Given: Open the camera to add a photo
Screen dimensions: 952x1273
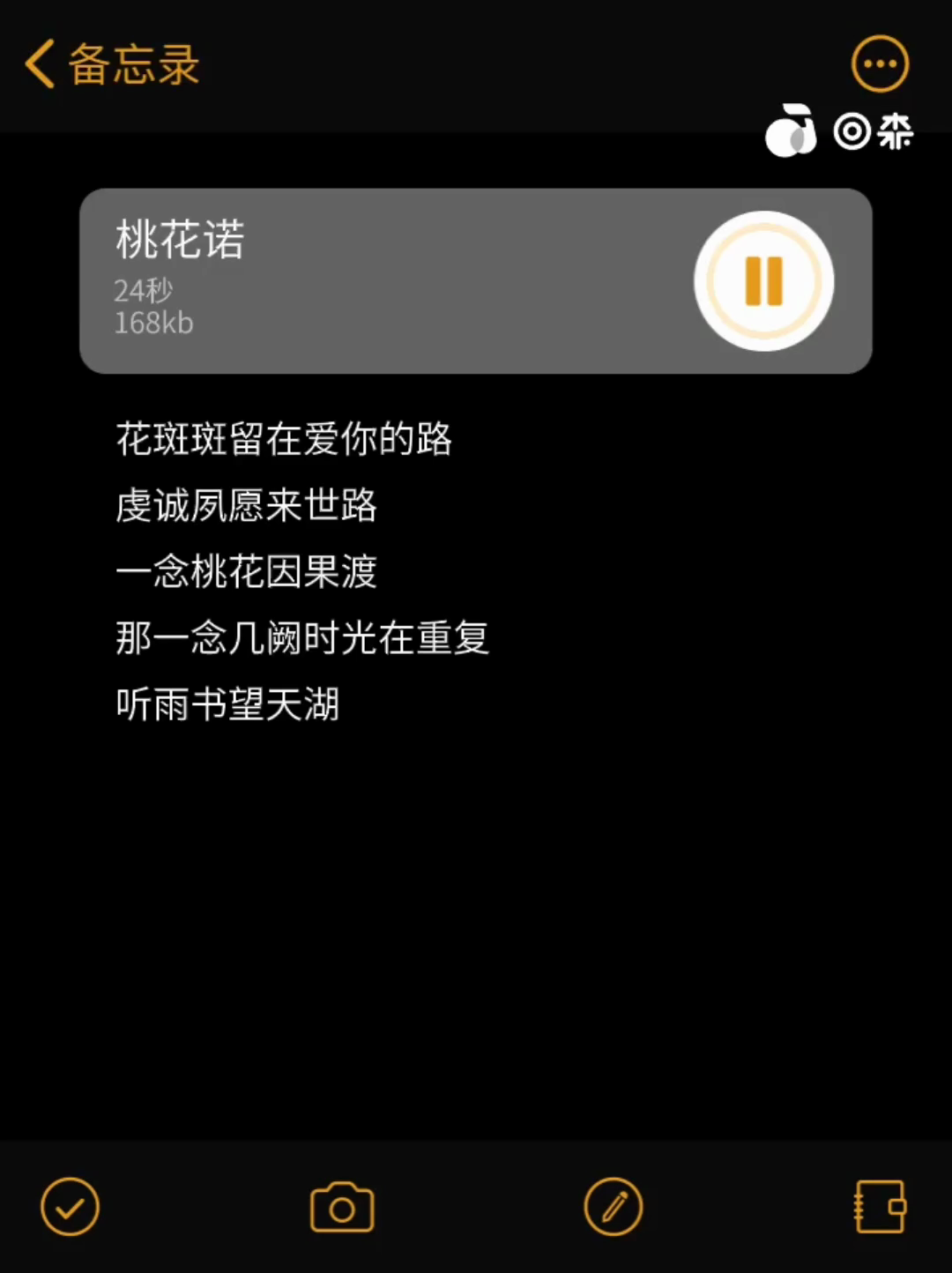Looking at the screenshot, I should pyautogui.click(x=342, y=1207).
